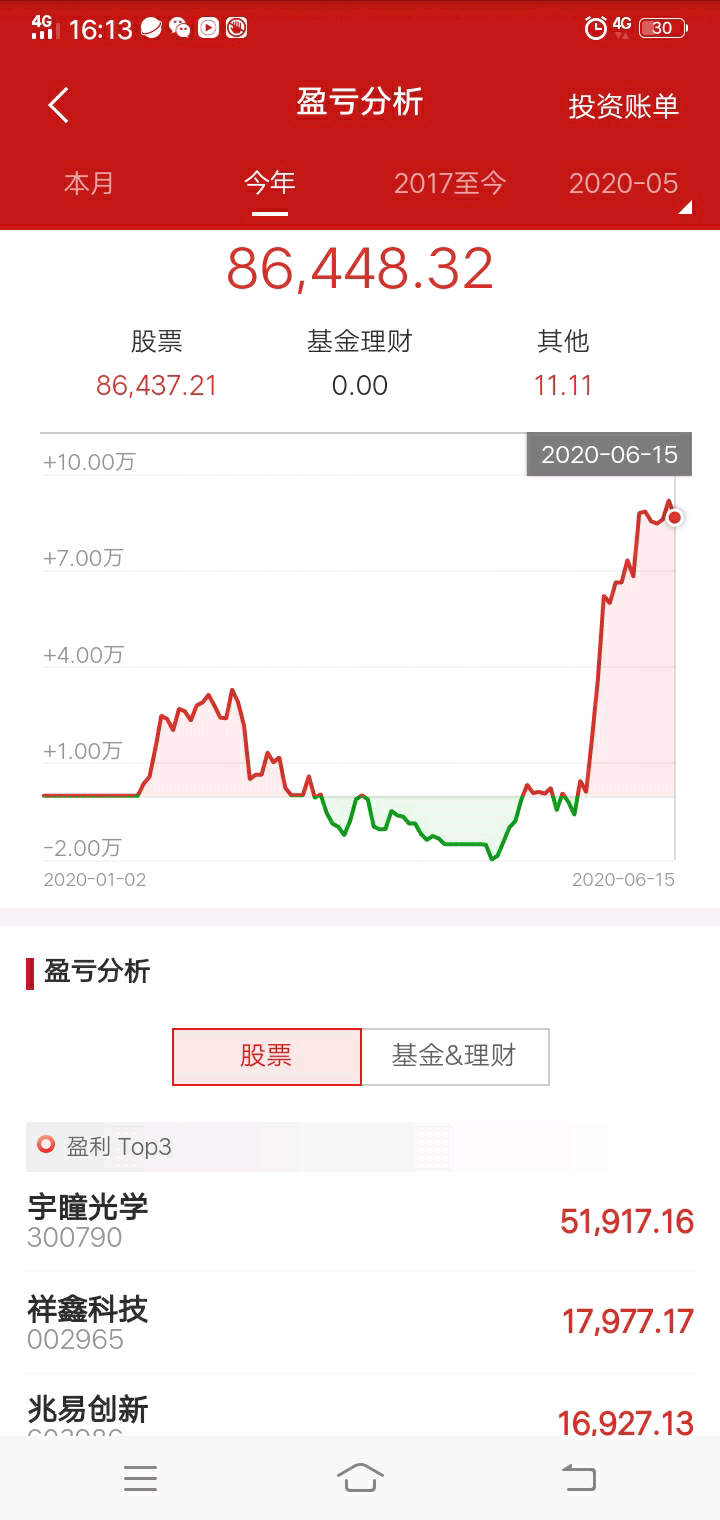Screen dimensions: 720x1520
Task: Tap the back arrow beside 盈亏分析
Action: (57, 104)
